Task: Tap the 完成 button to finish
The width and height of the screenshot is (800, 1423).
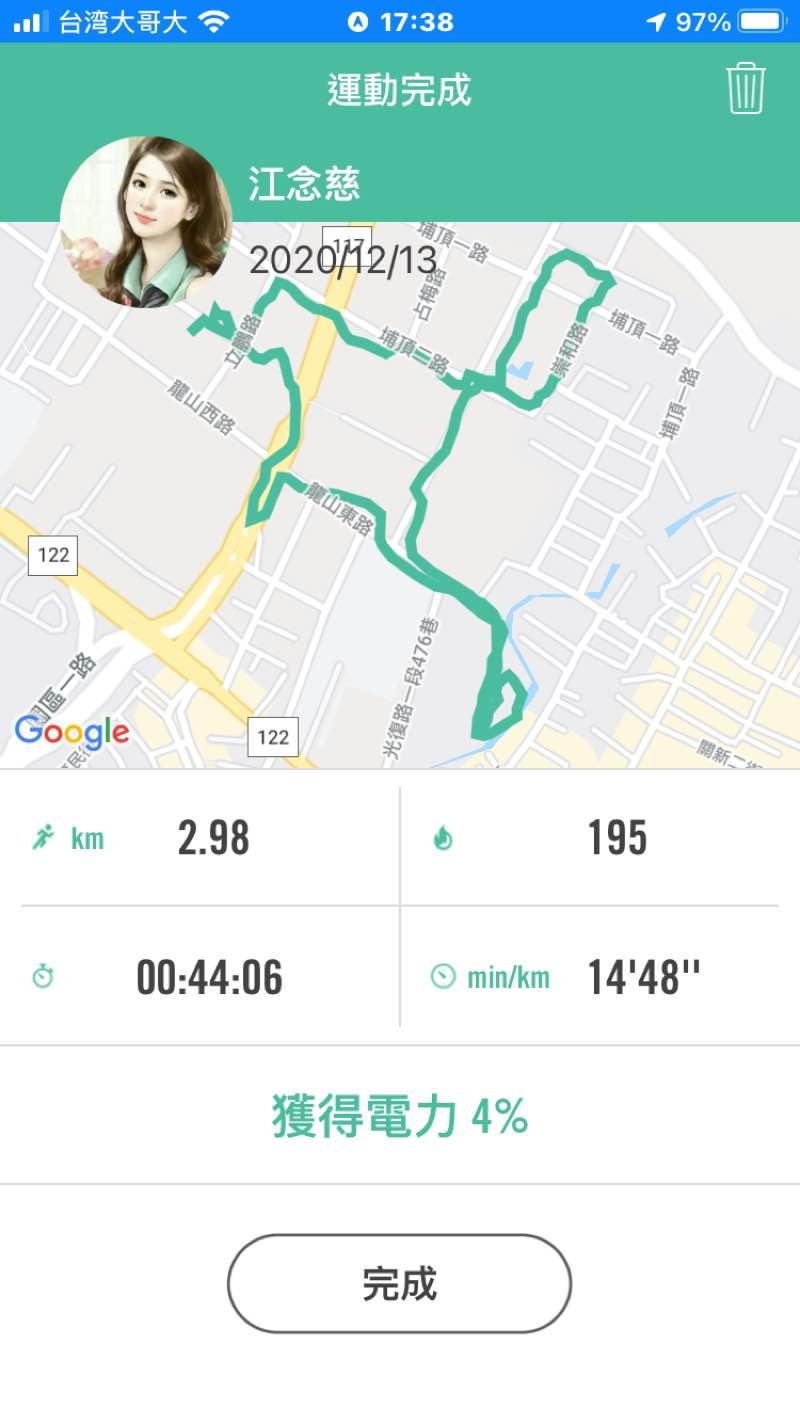Action: (x=399, y=1283)
